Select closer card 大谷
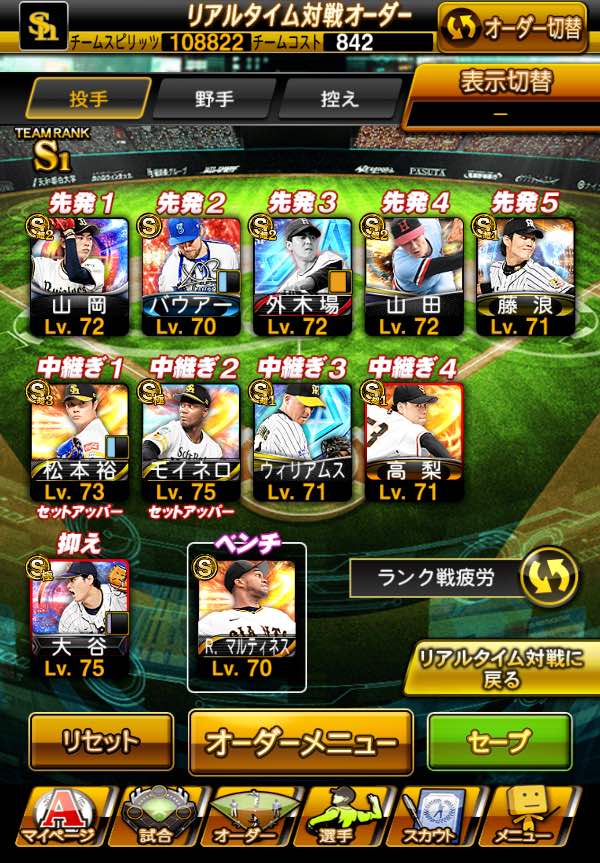 (79, 617)
